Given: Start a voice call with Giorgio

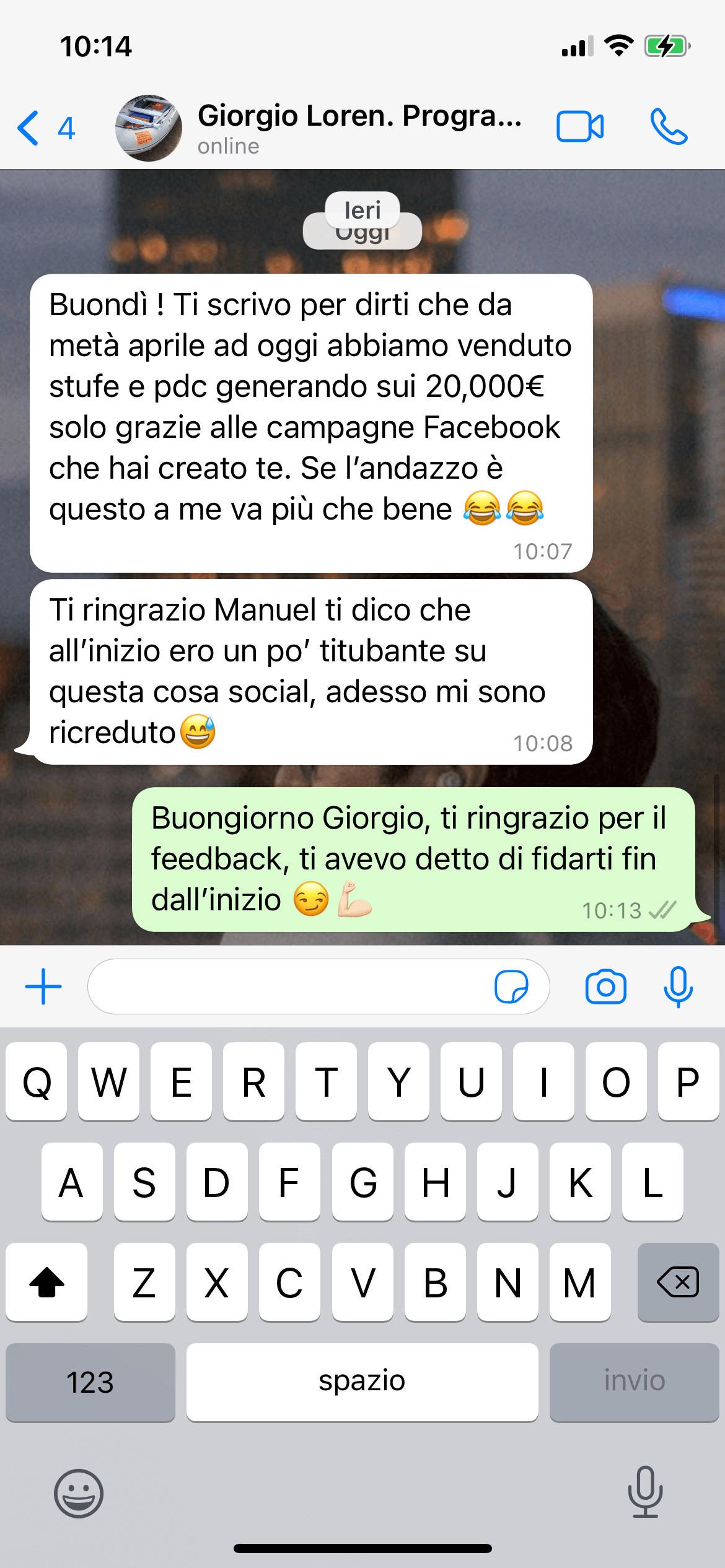Looking at the screenshot, I should click(669, 127).
